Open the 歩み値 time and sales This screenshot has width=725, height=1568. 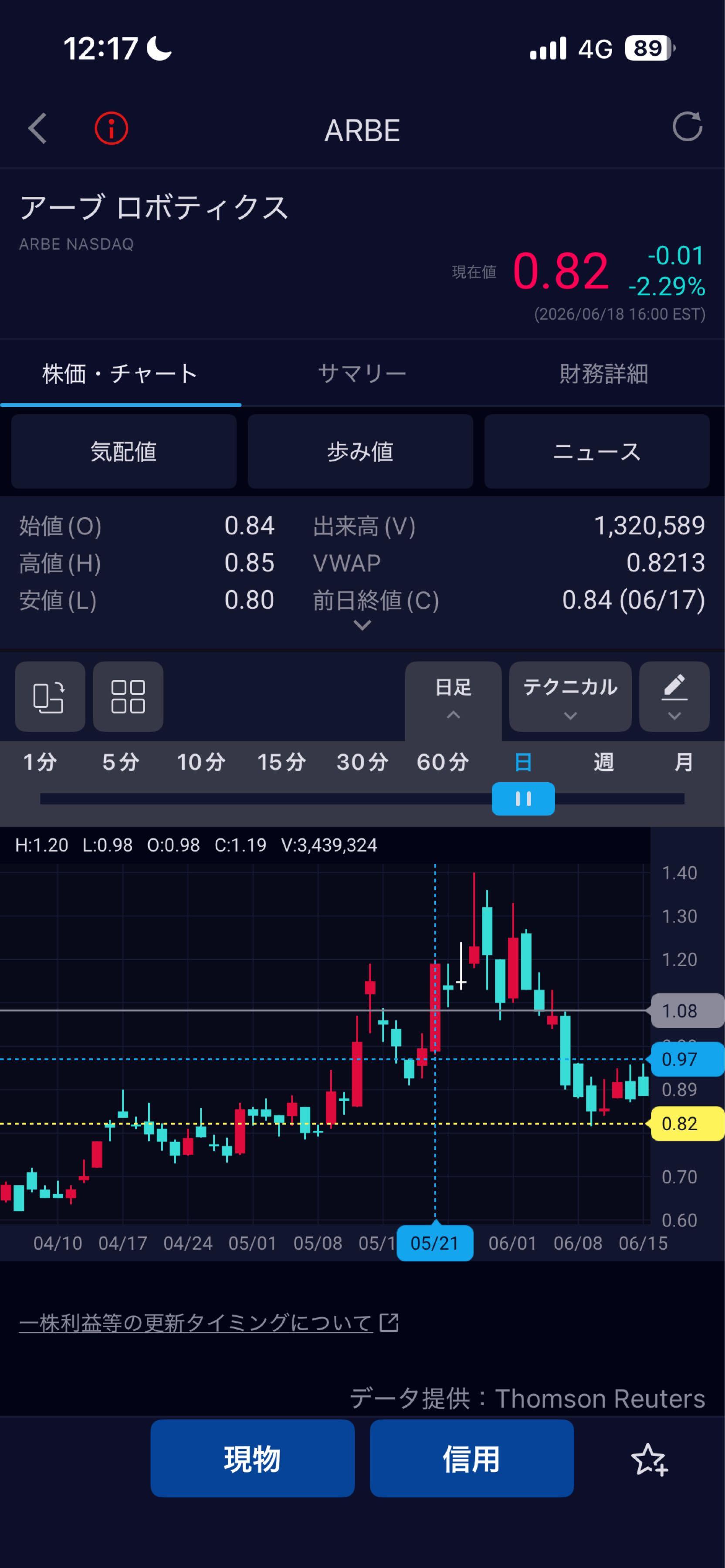click(360, 452)
